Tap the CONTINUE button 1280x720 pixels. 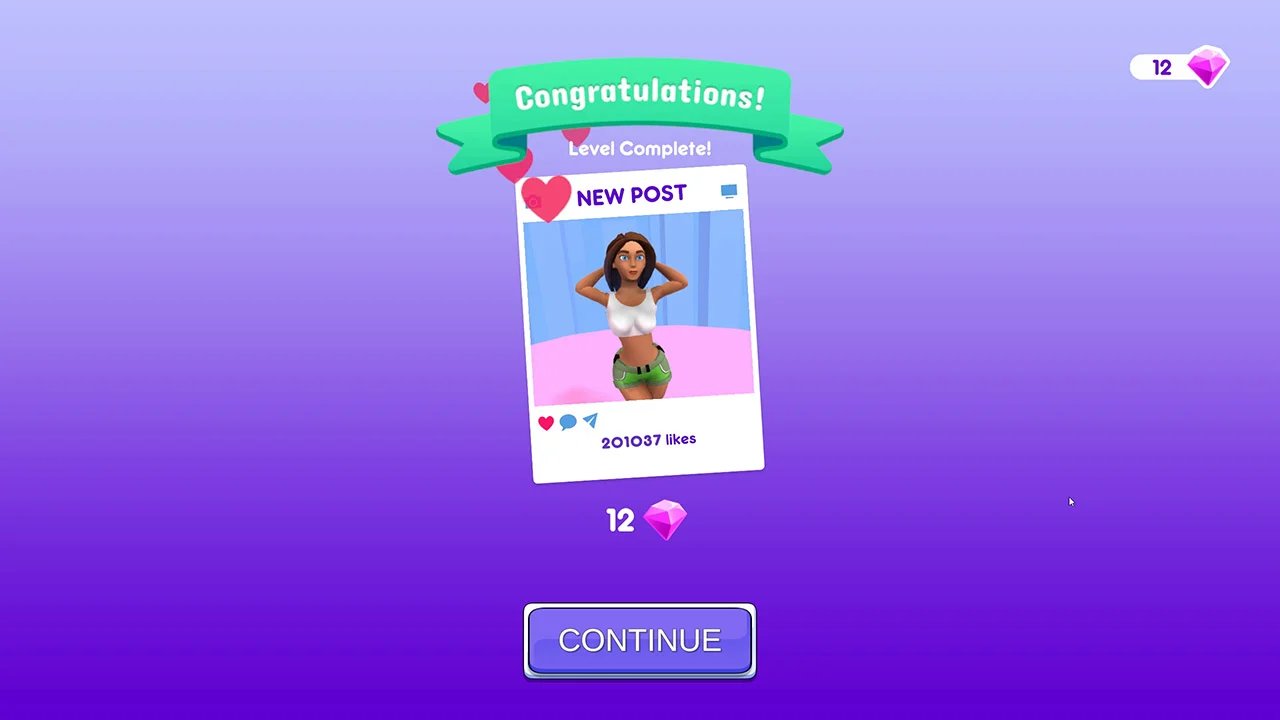pos(640,640)
